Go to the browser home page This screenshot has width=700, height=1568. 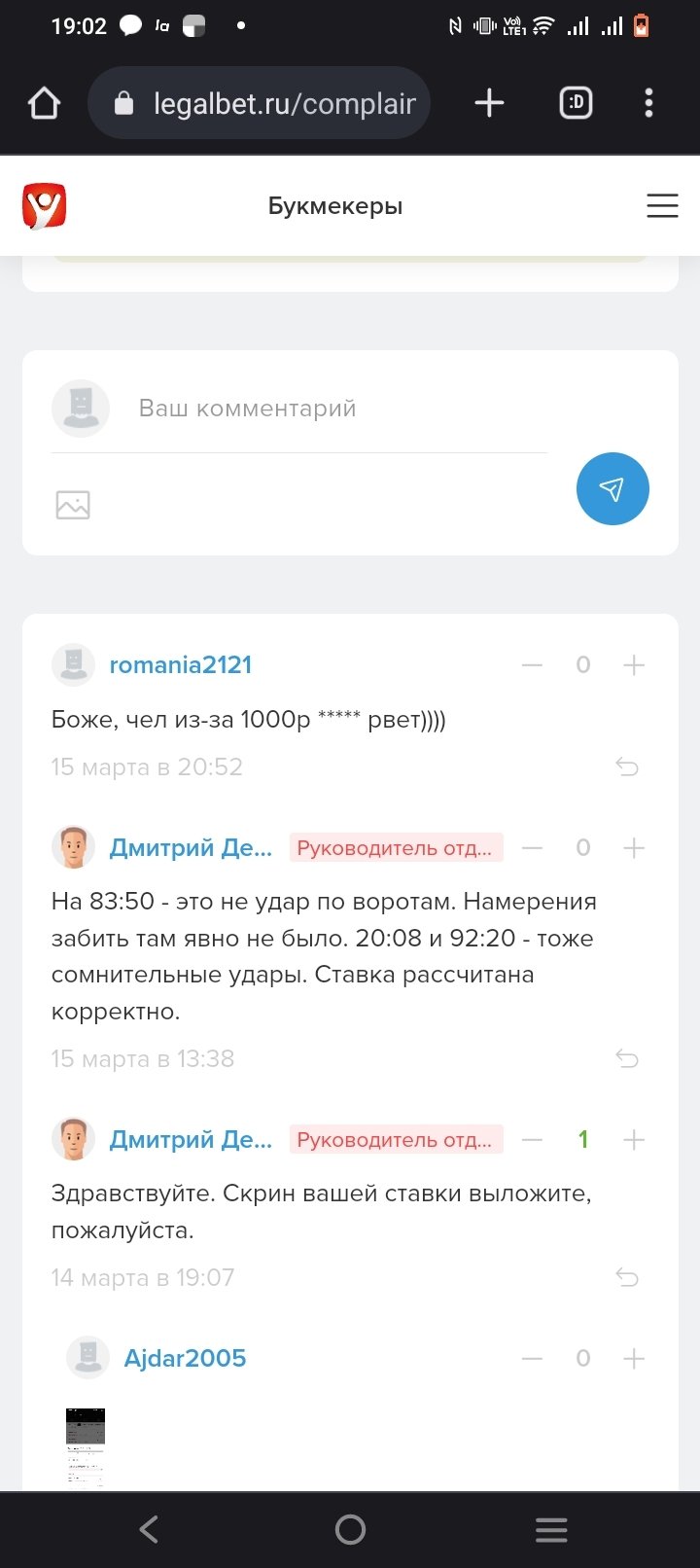coord(45,103)
